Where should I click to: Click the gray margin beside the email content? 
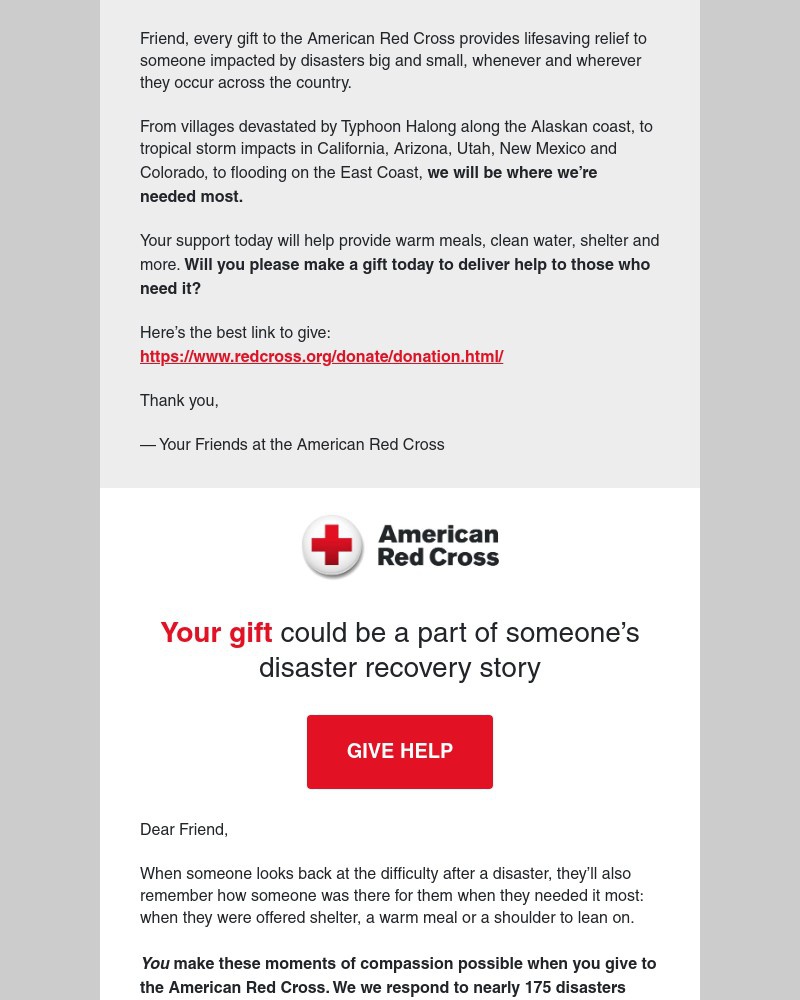coord(50,500)
